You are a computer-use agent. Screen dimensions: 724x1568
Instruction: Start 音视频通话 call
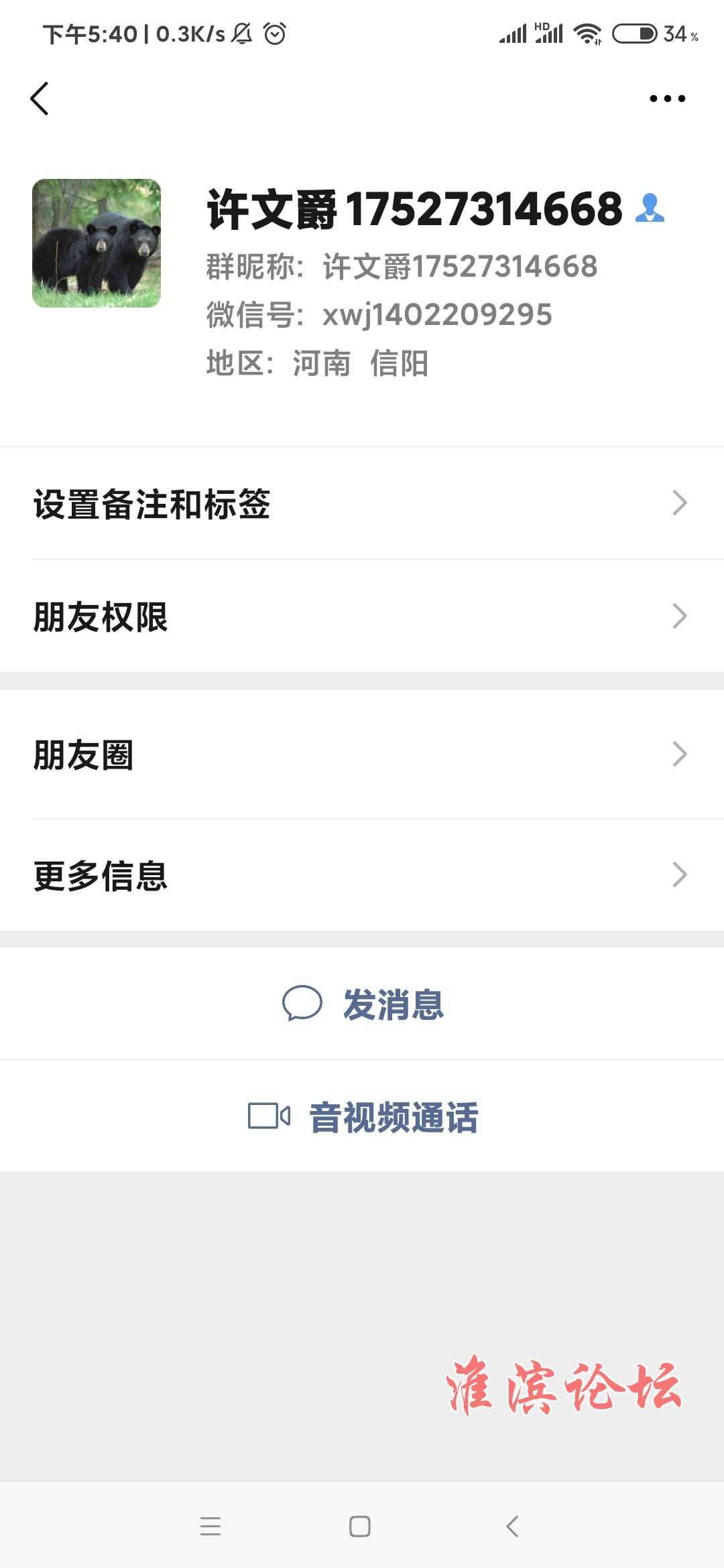pyautogui.click(x=362, y=1116)
